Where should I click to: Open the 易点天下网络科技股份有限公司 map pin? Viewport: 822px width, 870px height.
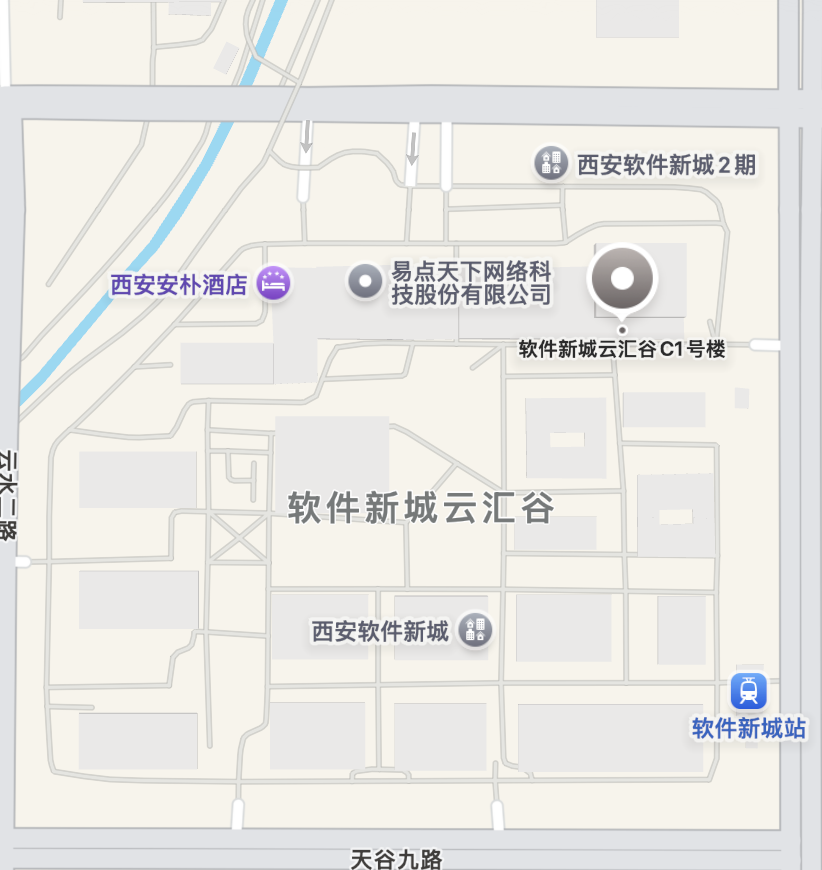[365, 282]
